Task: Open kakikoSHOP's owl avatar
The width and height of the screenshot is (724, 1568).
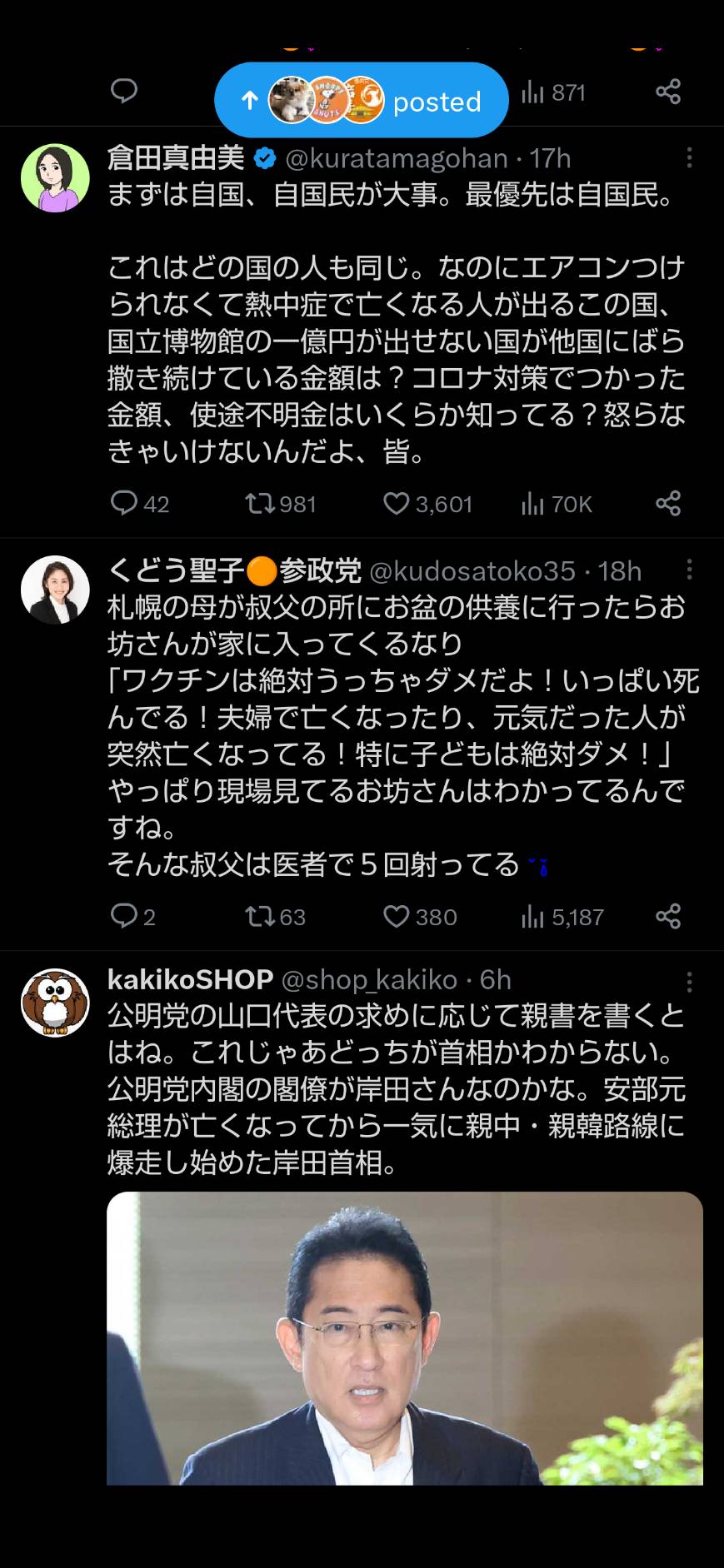Action: [x=55, y=1003]
